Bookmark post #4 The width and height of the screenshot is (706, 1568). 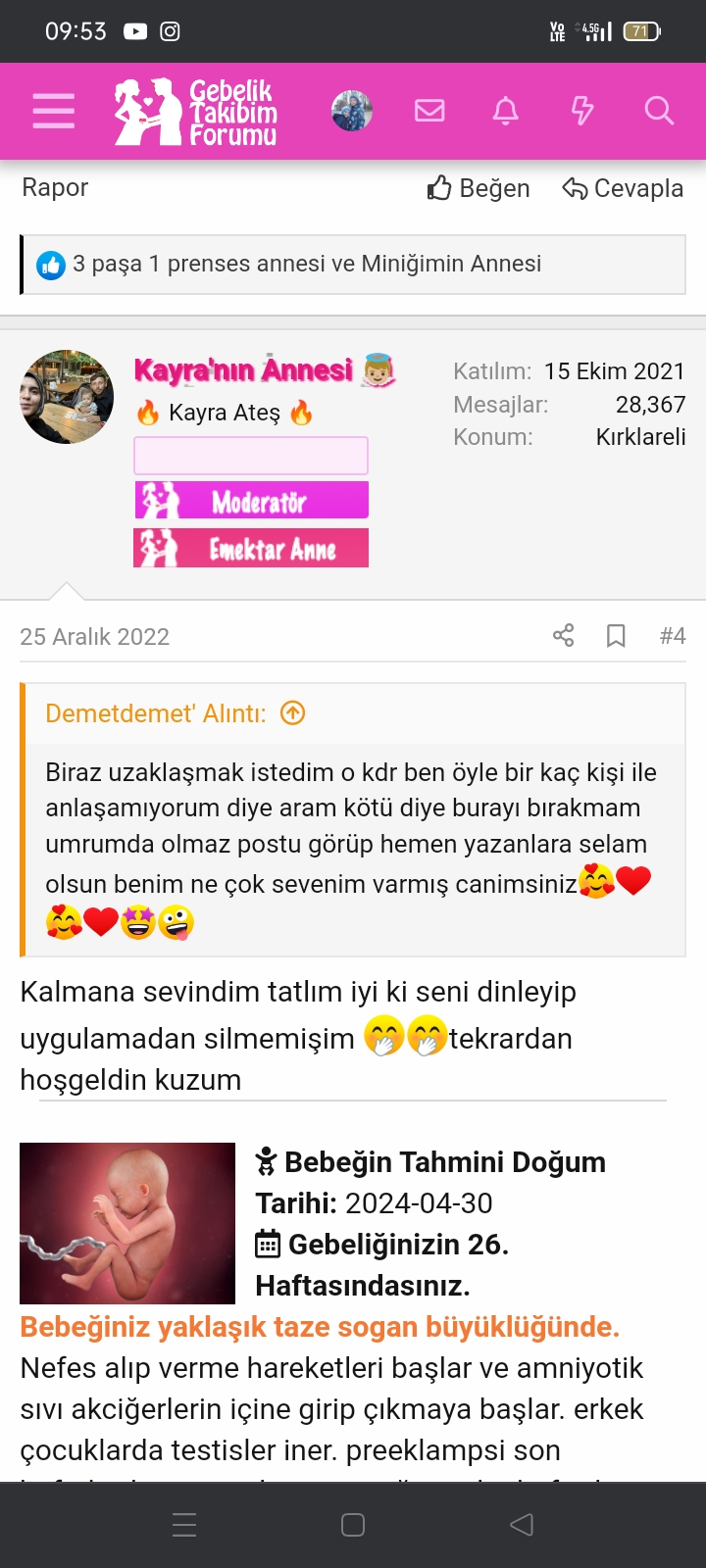point(616,636)
